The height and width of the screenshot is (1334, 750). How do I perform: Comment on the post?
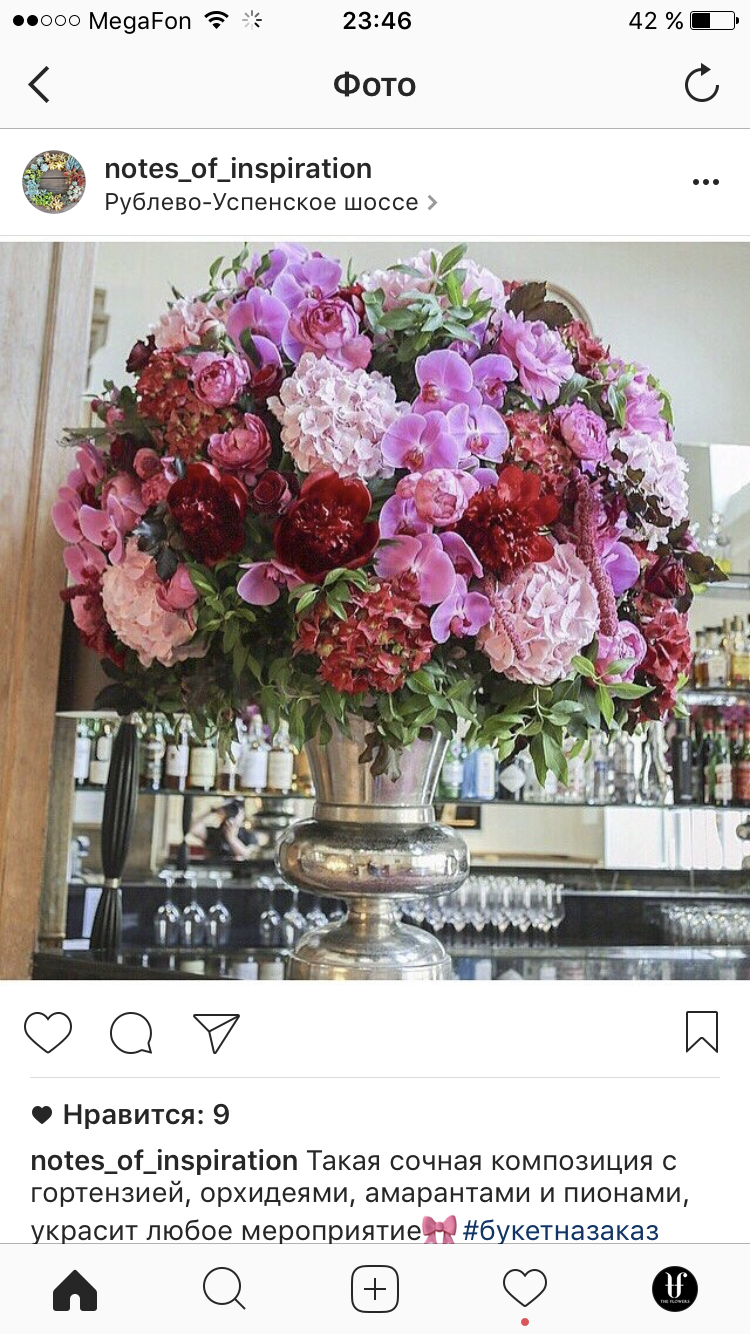point(131,1033)
